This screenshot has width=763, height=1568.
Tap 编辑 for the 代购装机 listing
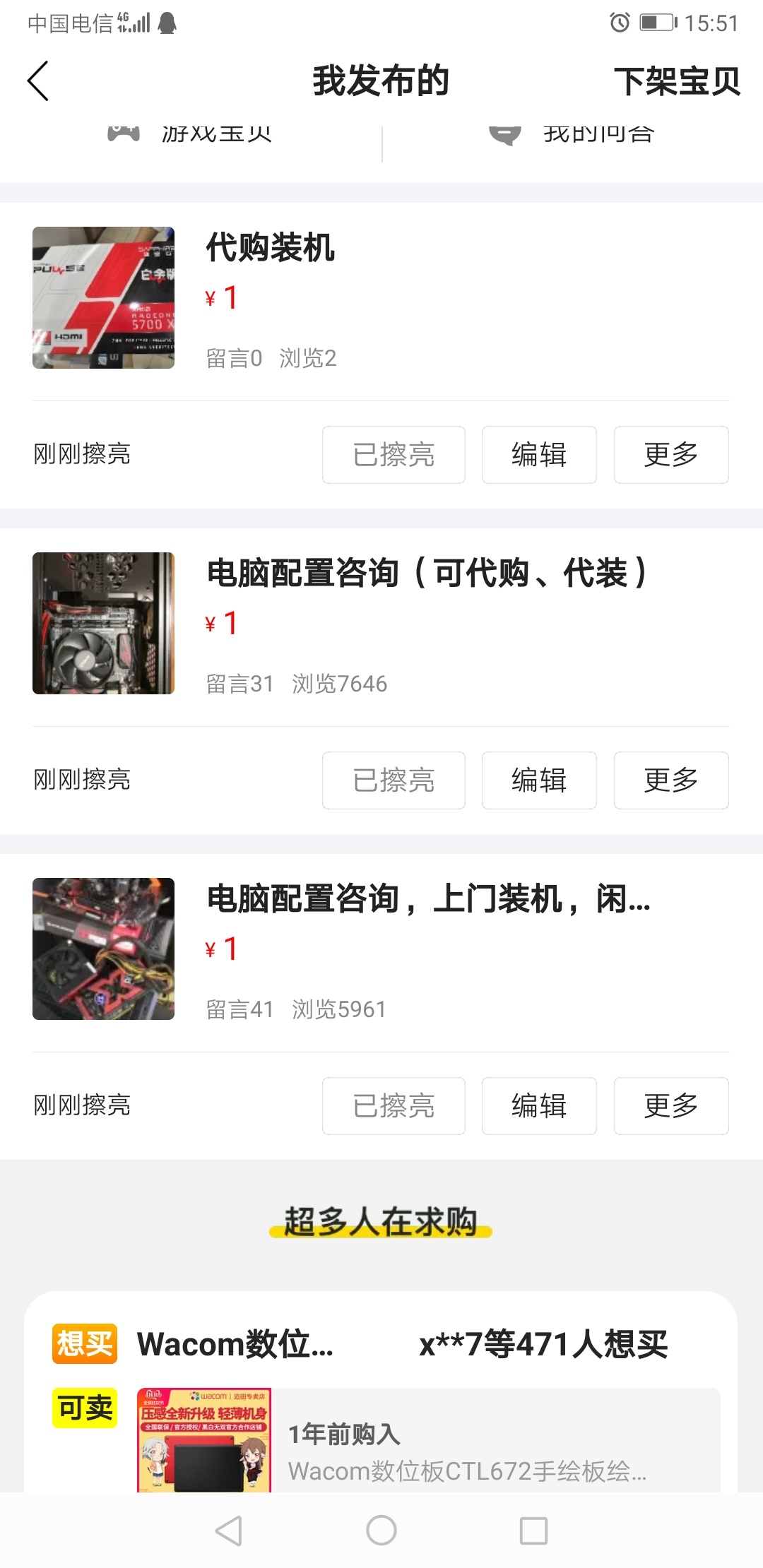pos(539,454)
